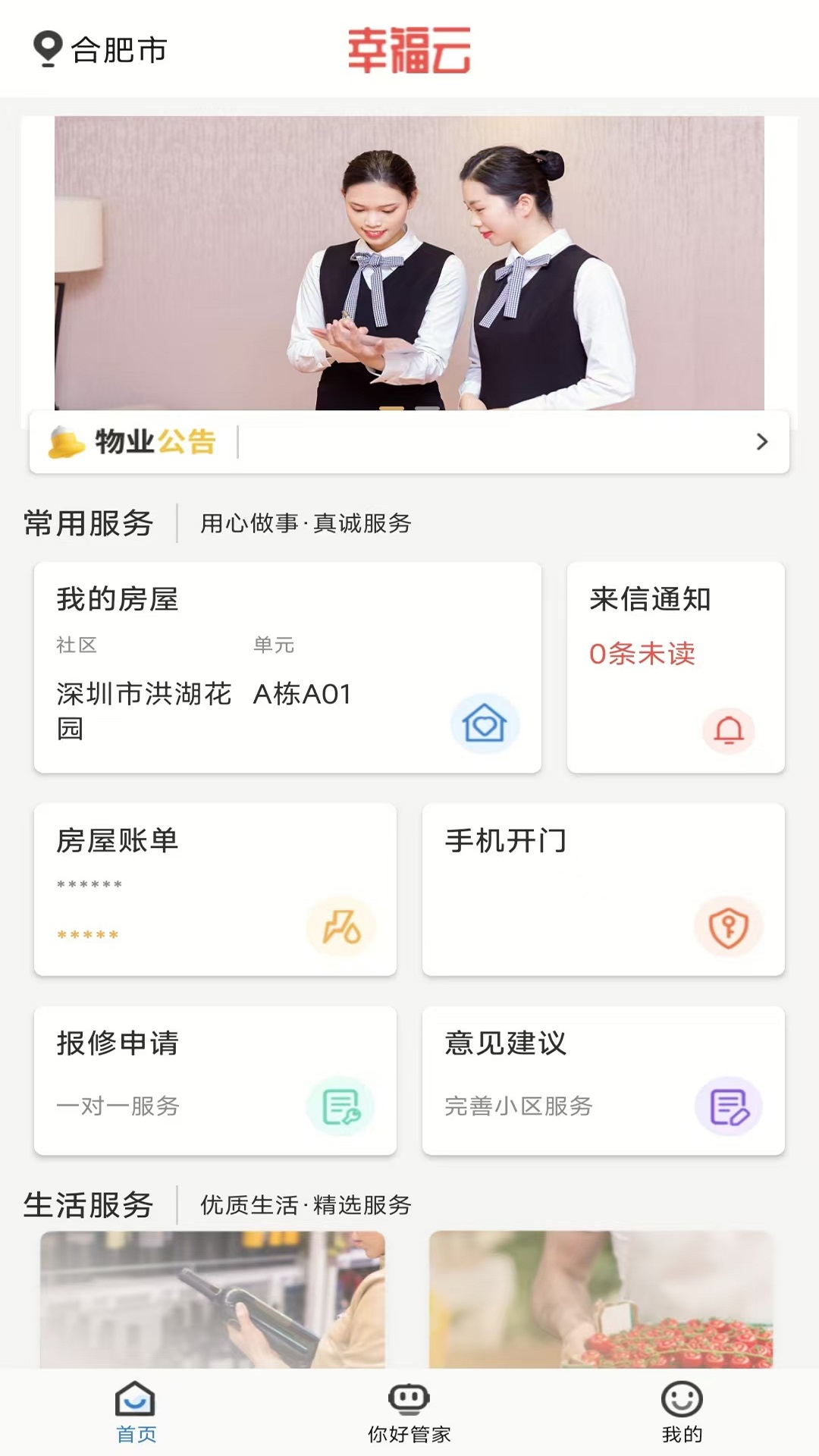Image resolution: width=819 pixels, height=1456 pixels.
Task: View 来信通知 unread messages
Action: pyautogui.click(x=676, y=667)
